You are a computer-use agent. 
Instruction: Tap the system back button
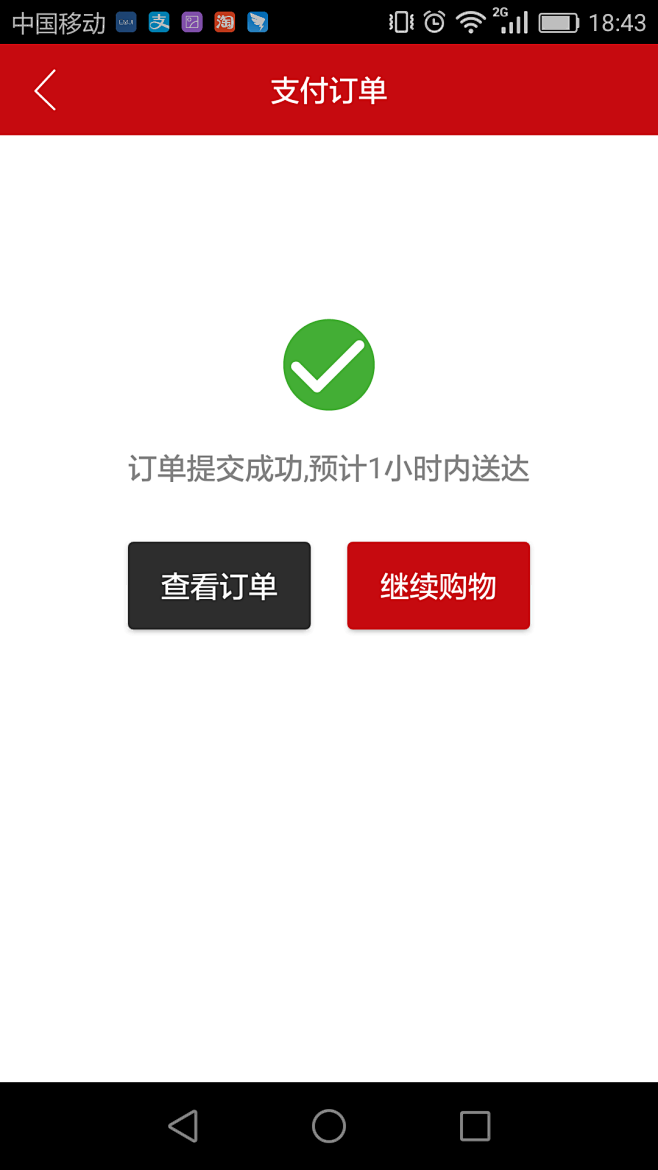click(x=183, y=1126)
